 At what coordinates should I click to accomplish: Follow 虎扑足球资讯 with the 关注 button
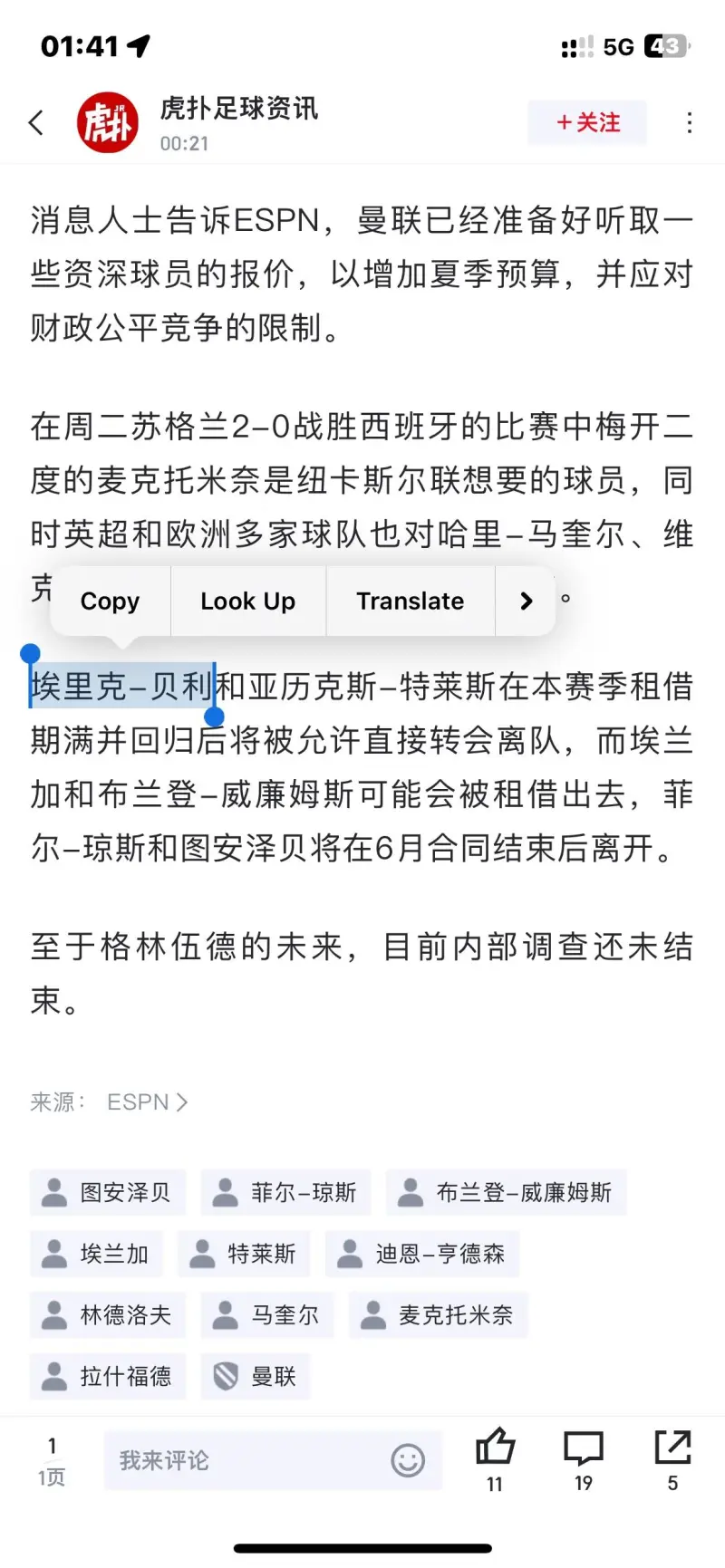(x=587, y=123)
